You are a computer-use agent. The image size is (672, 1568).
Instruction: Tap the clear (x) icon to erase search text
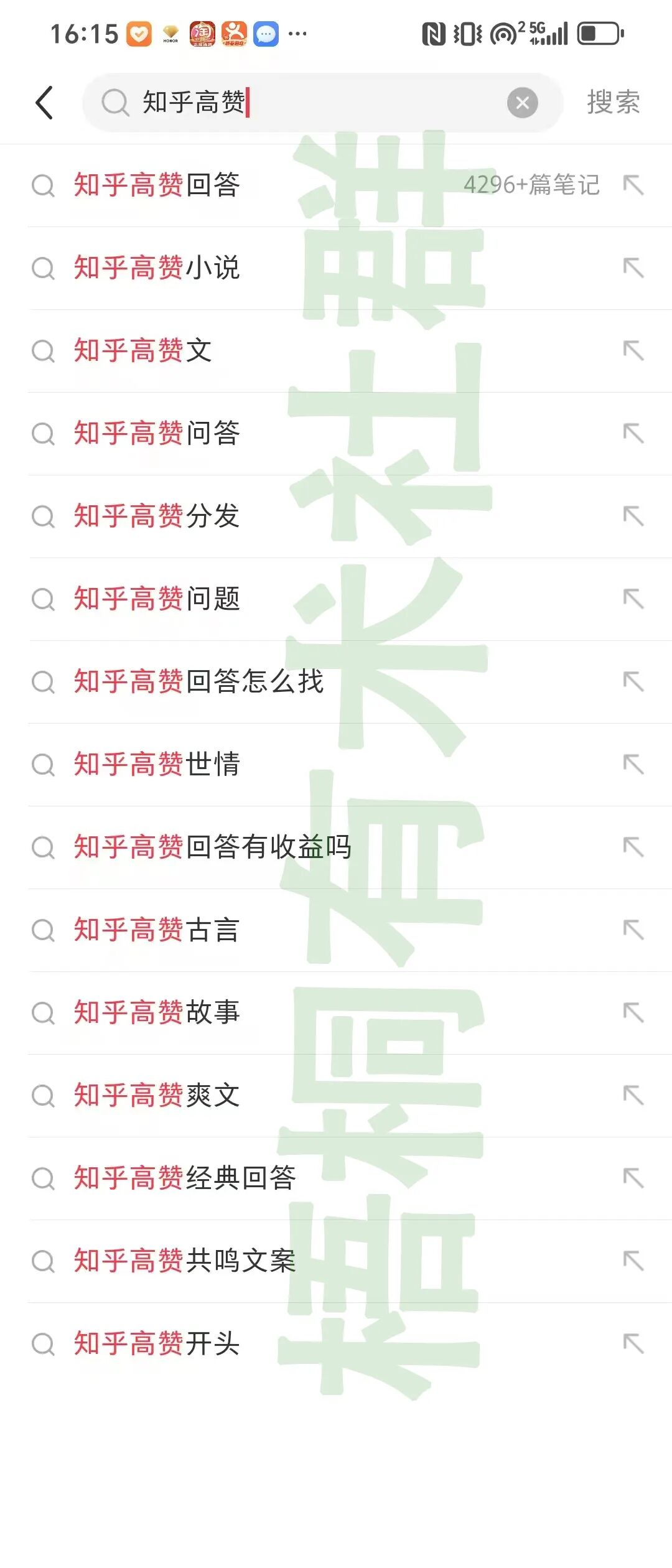coord(521,102)
